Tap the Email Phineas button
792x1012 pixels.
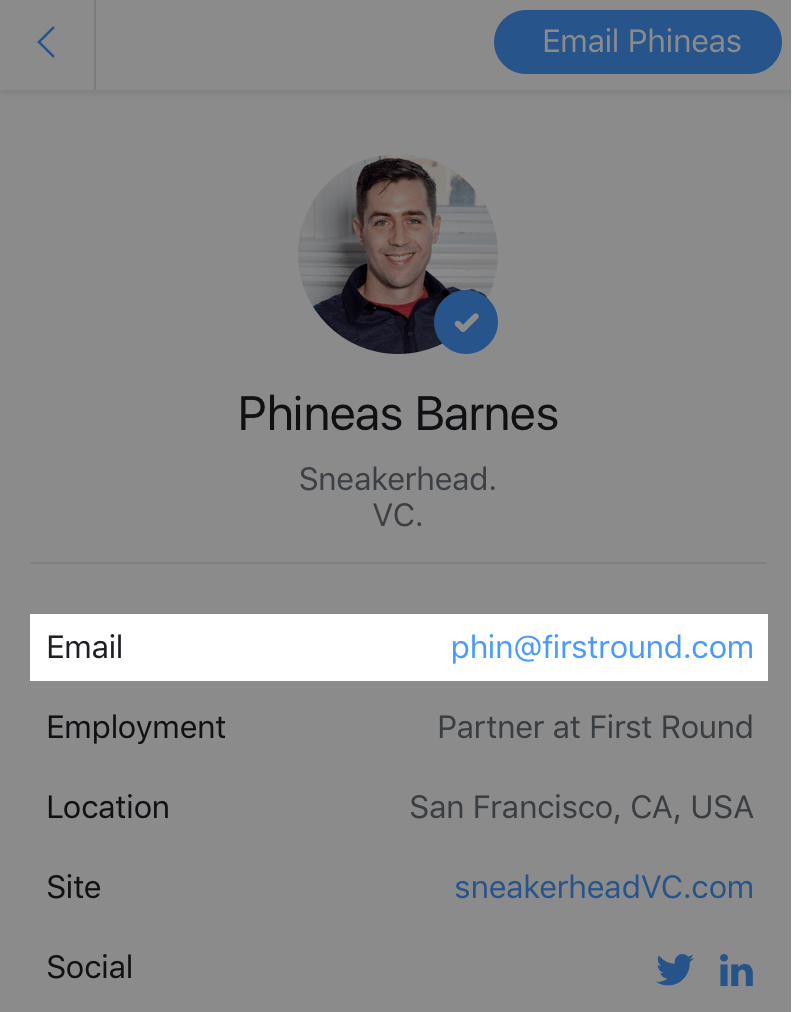coord(638,42)
